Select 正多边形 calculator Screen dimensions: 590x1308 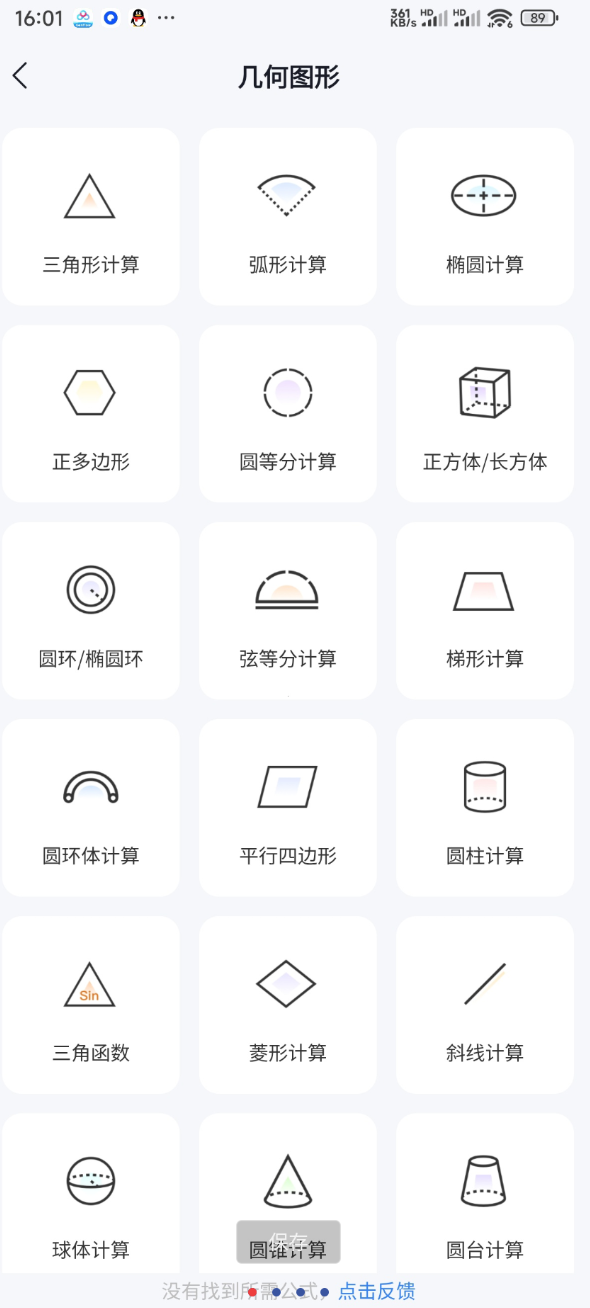[x=91, y=414]
